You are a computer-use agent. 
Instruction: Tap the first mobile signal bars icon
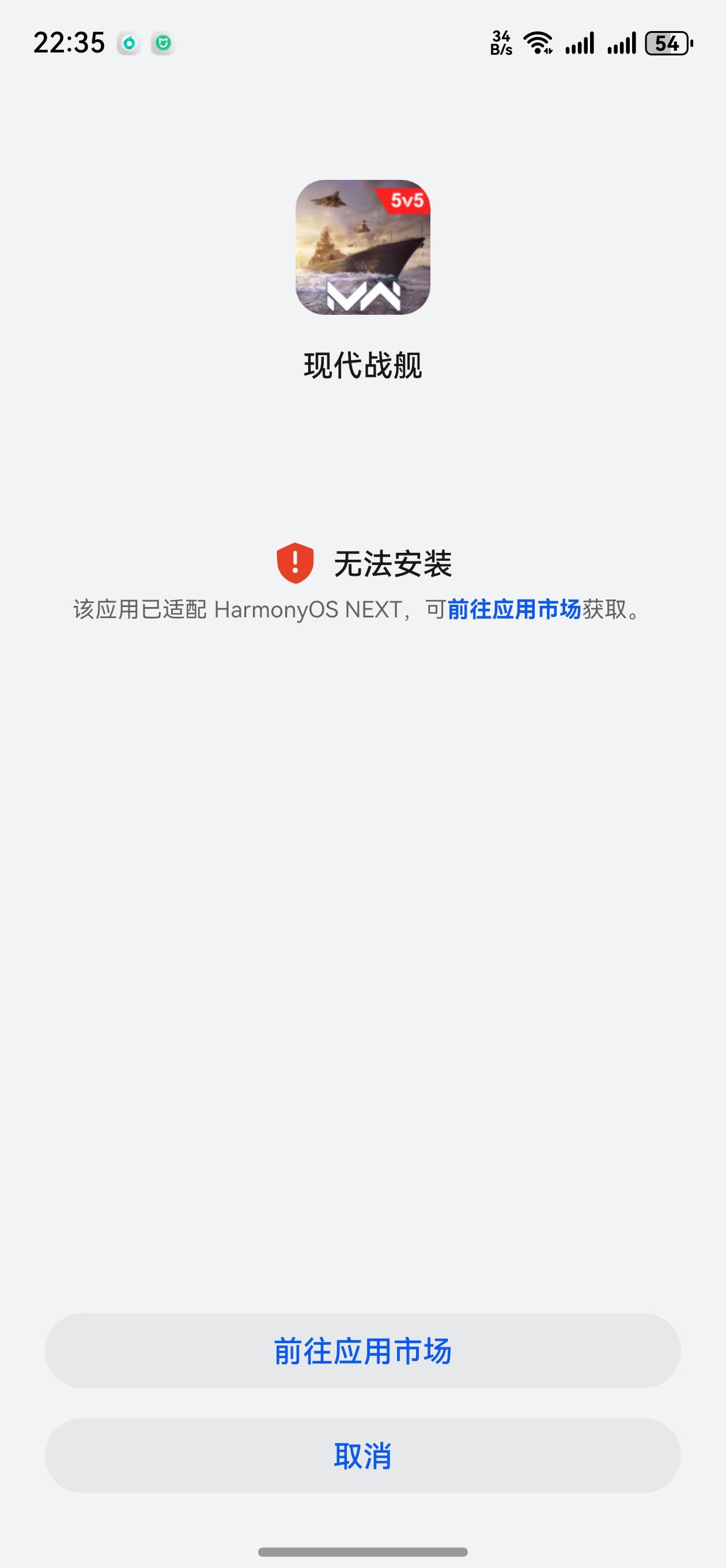click(581, 43)
